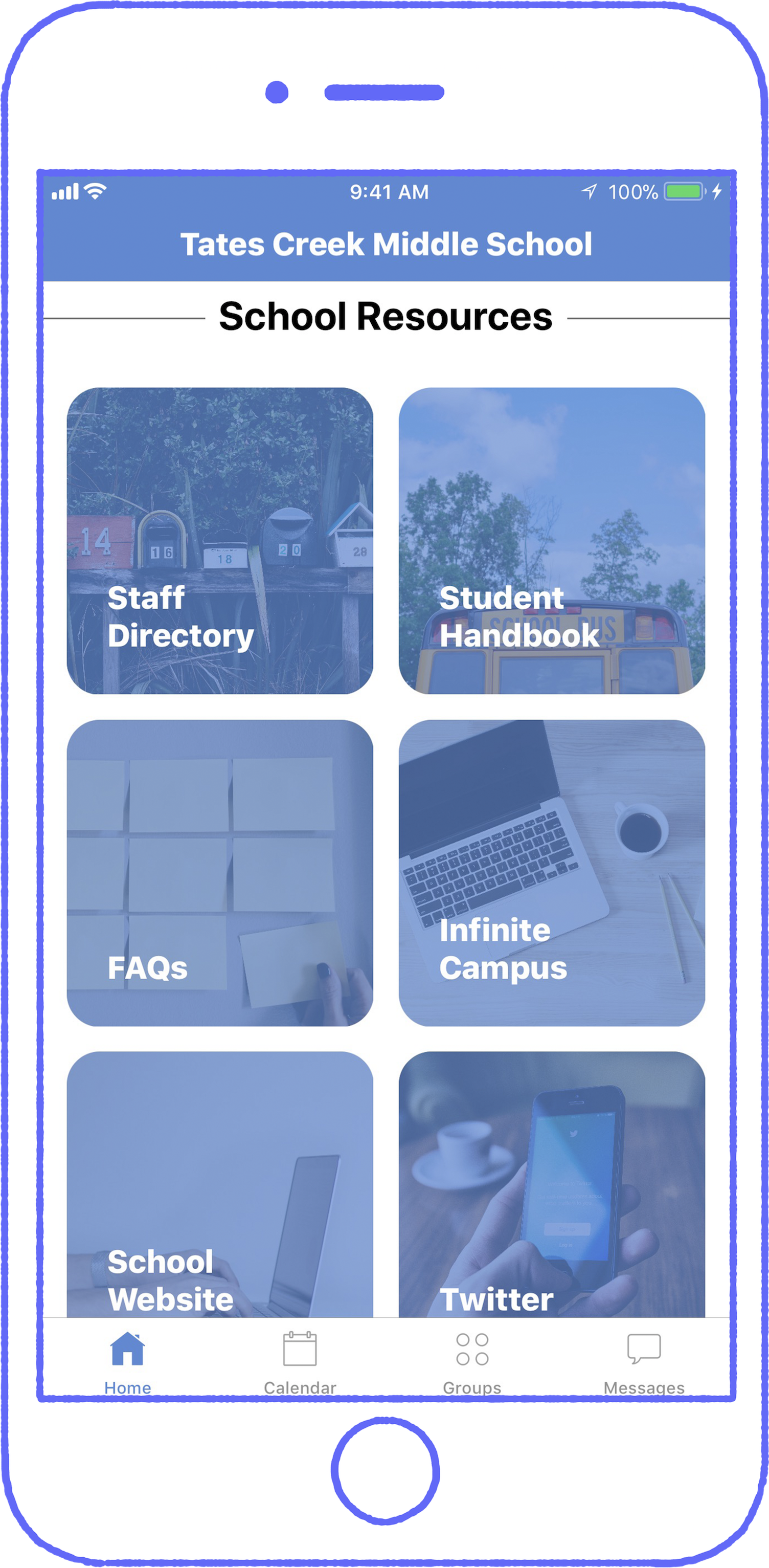
Task: Open the Student Handbook tile
Action: pos(552,541)
